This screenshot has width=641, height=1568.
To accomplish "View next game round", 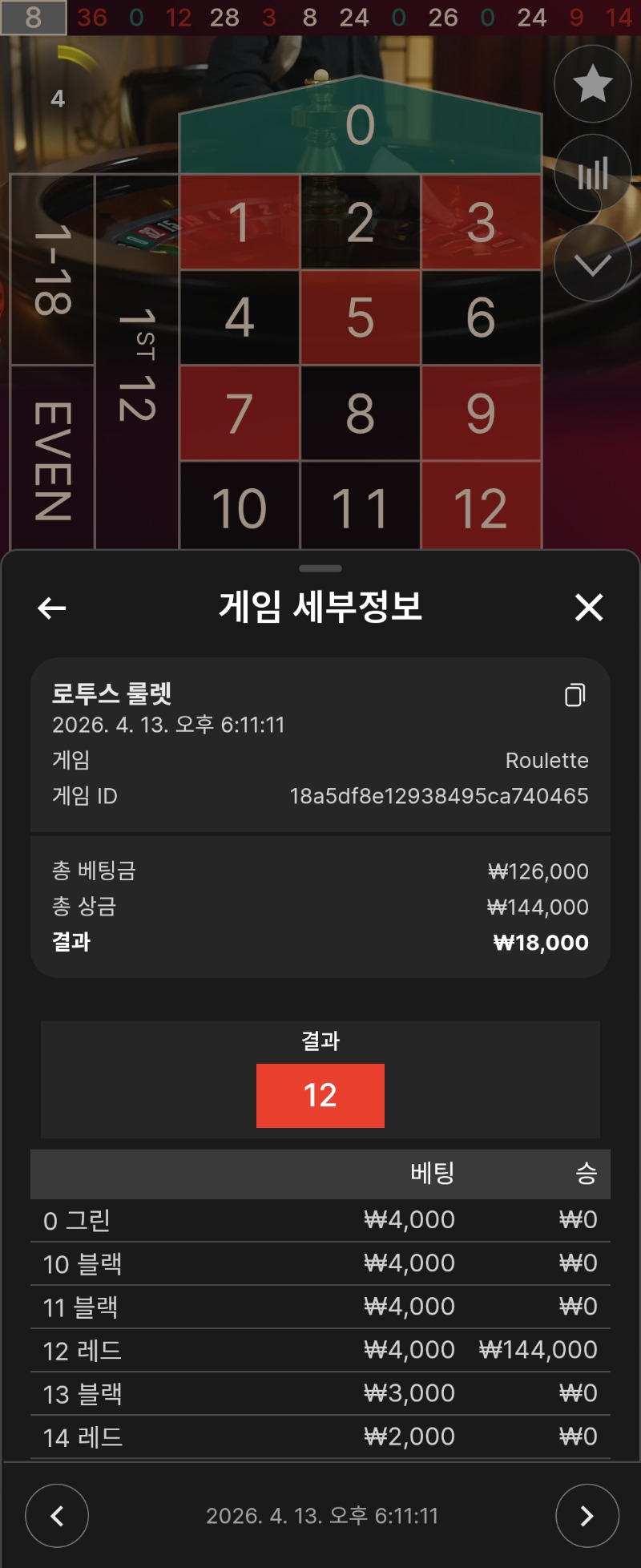I will pos(587,1515).
